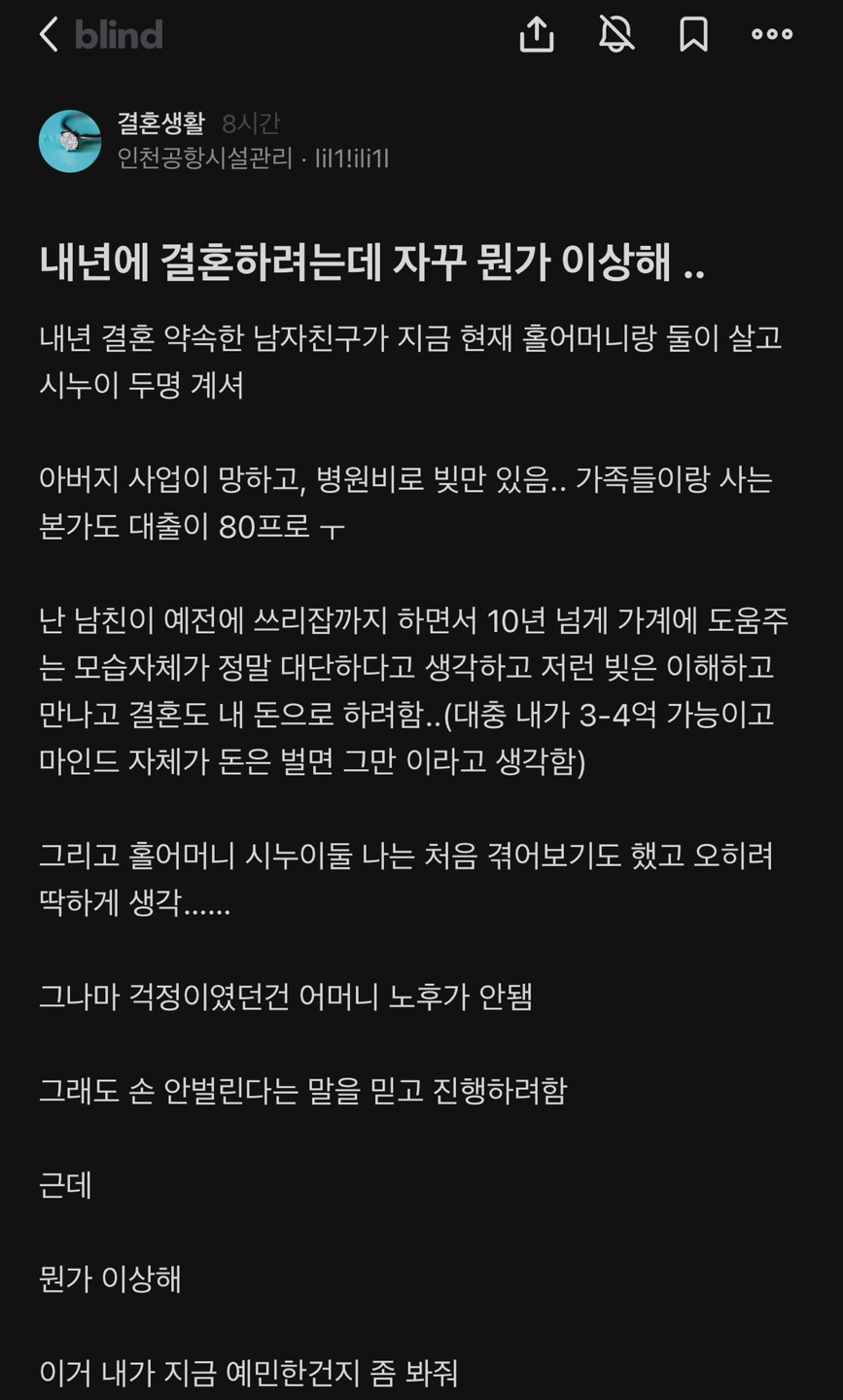
Task: Share this post
Action: click(x=537, y=34)
